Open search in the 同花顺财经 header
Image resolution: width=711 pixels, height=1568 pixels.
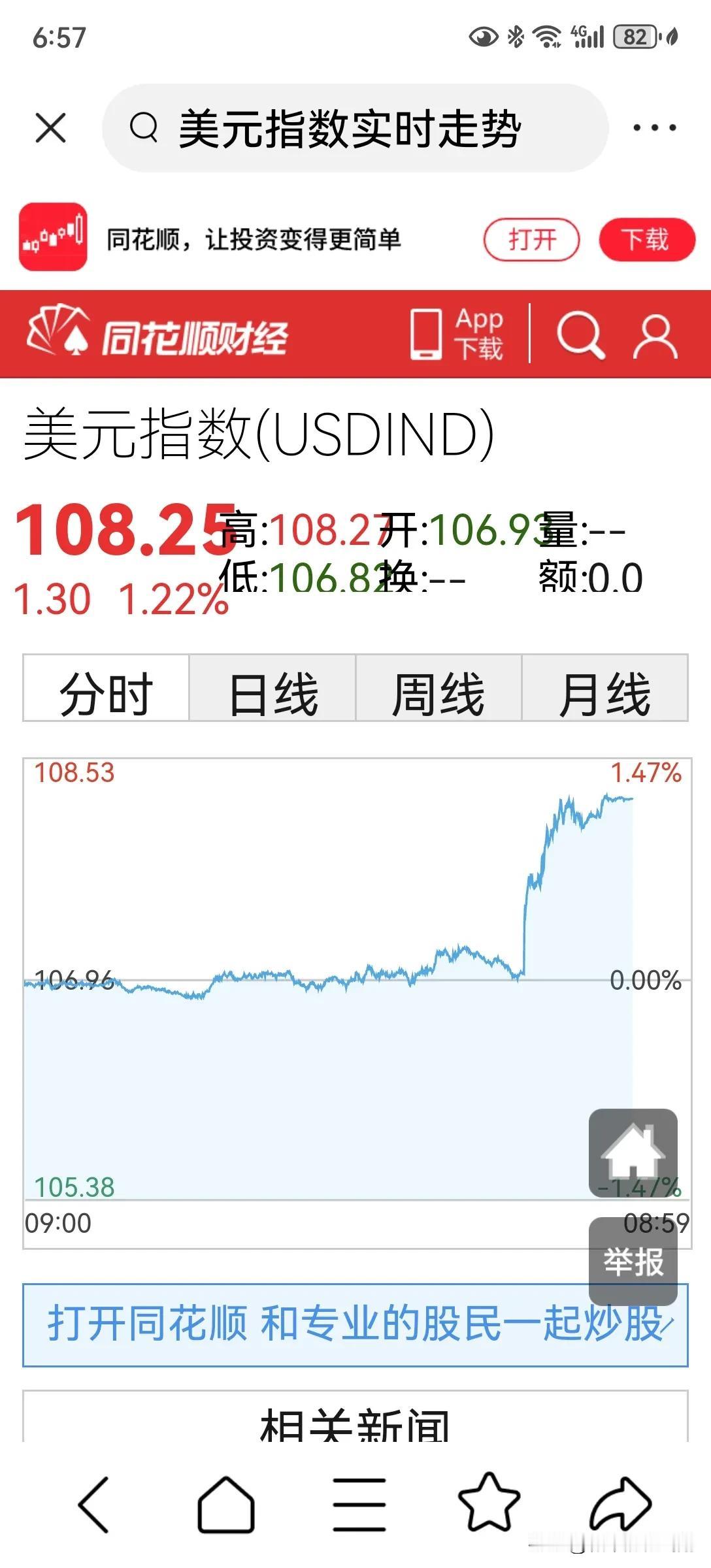click(x=580, y=335)
